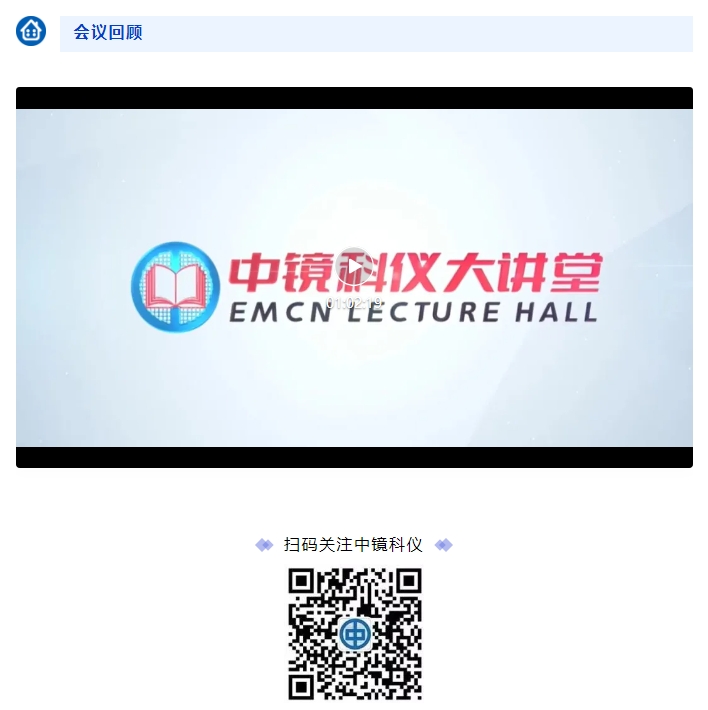Play the 中镜科仪大讲堂 lecture video
708x710 pixels.
coord(354,267)
